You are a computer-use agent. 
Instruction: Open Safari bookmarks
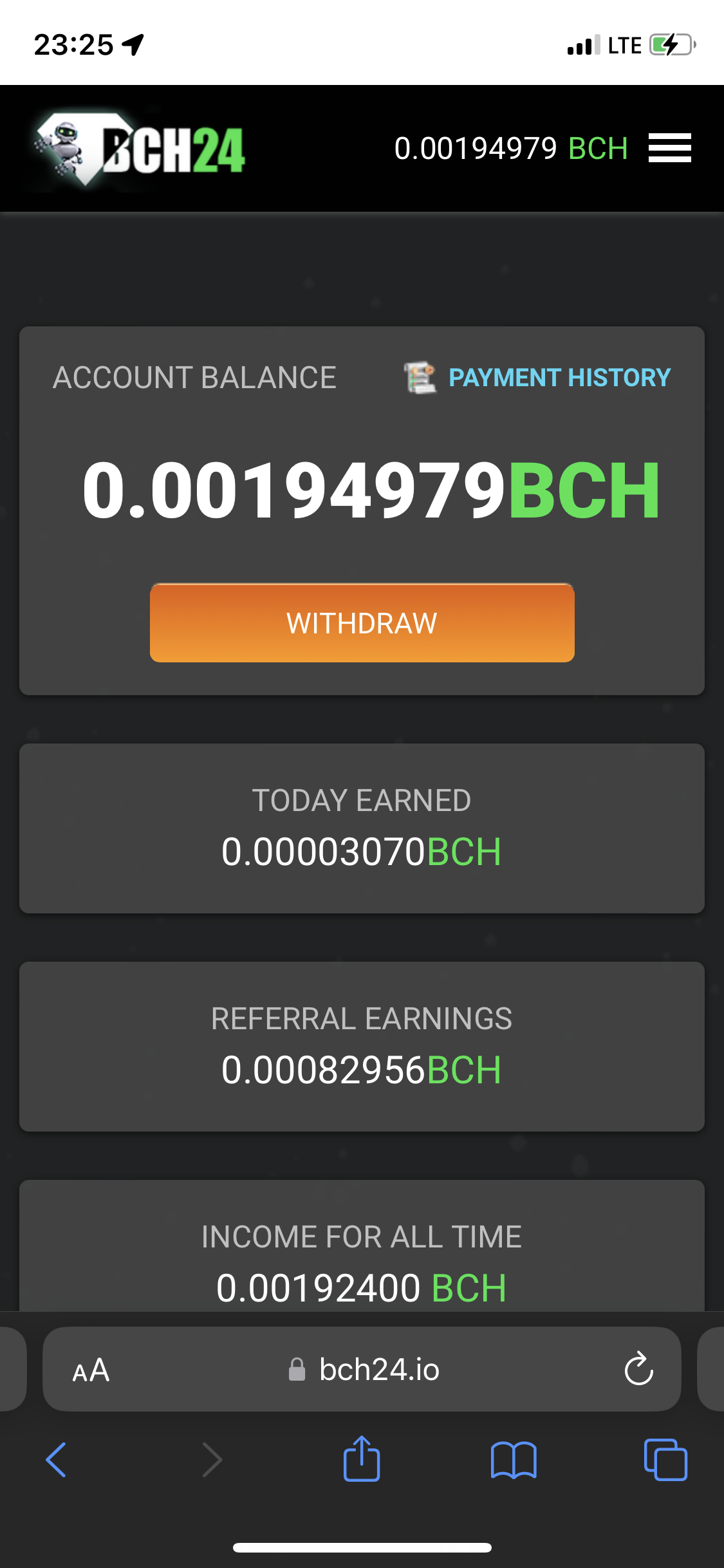coord(513,1459)
